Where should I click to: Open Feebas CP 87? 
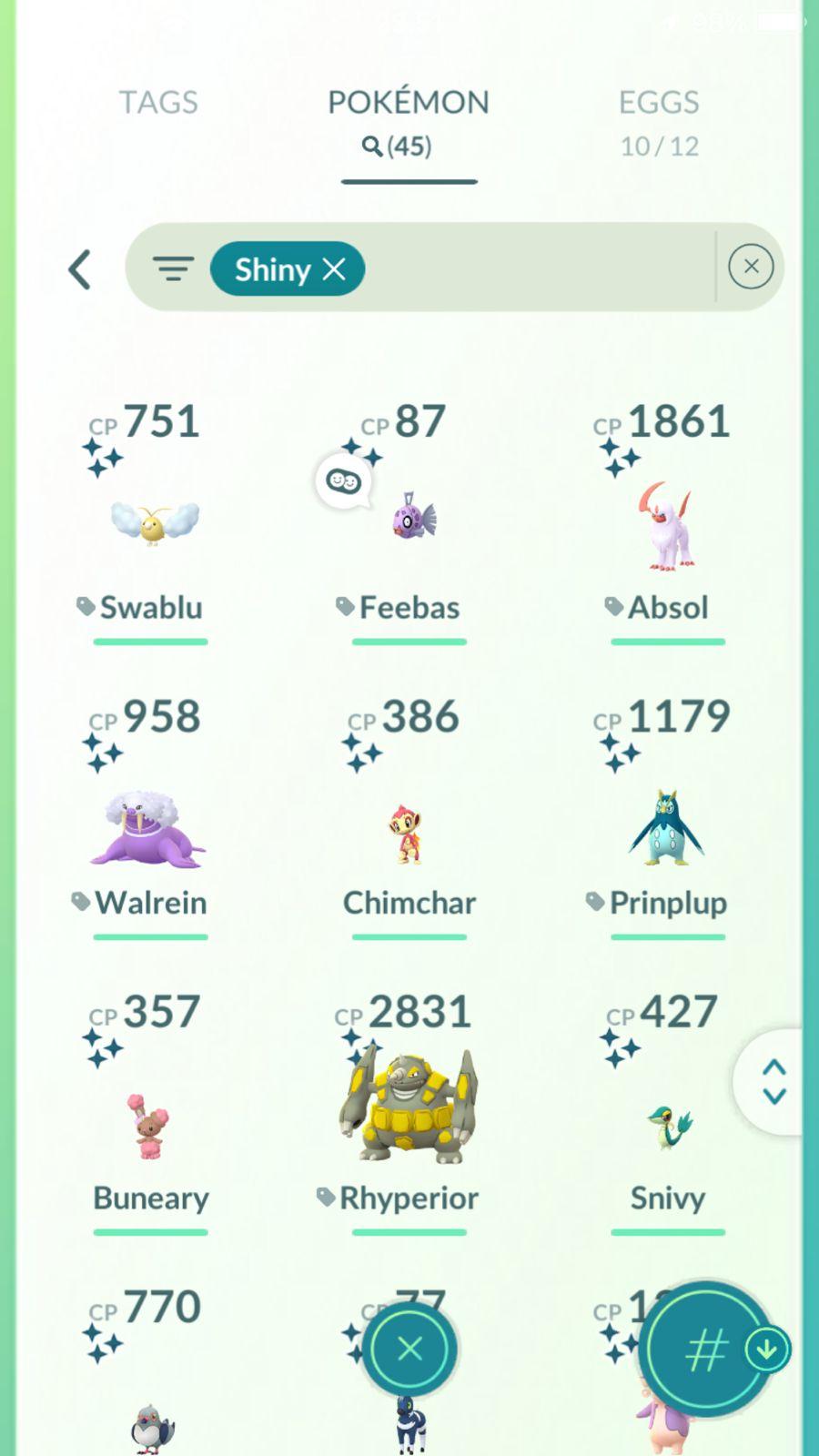coord(411,521)
